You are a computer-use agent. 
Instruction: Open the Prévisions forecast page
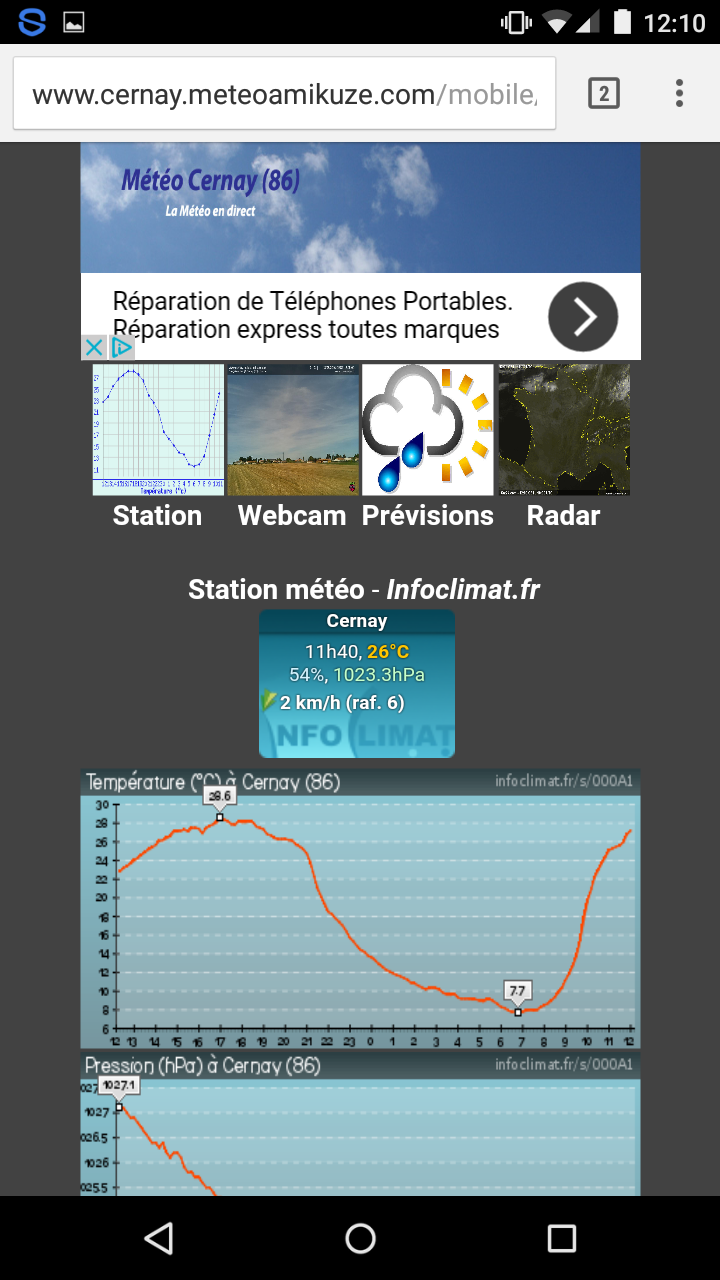click(428, 430)
